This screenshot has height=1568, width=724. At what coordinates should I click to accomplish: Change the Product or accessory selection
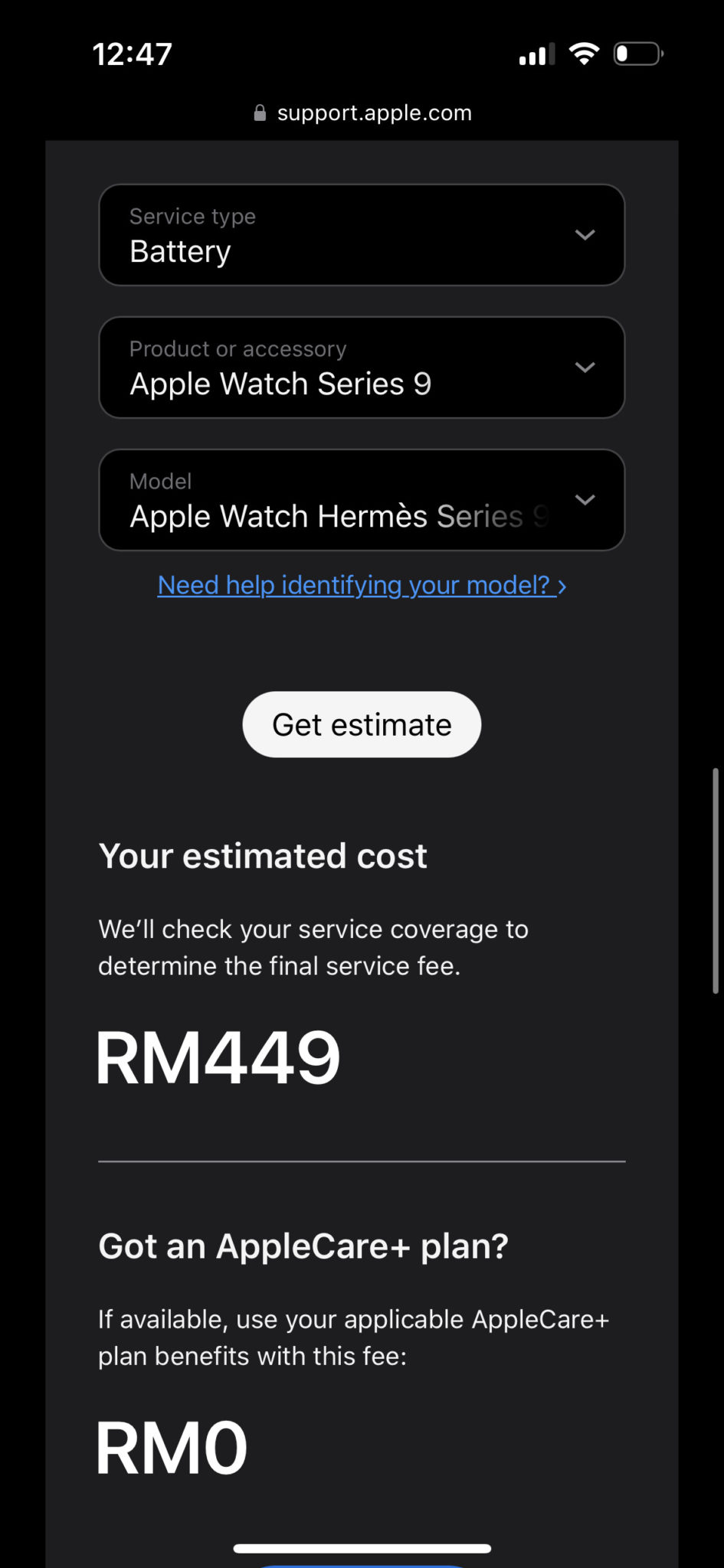(362, 367)
